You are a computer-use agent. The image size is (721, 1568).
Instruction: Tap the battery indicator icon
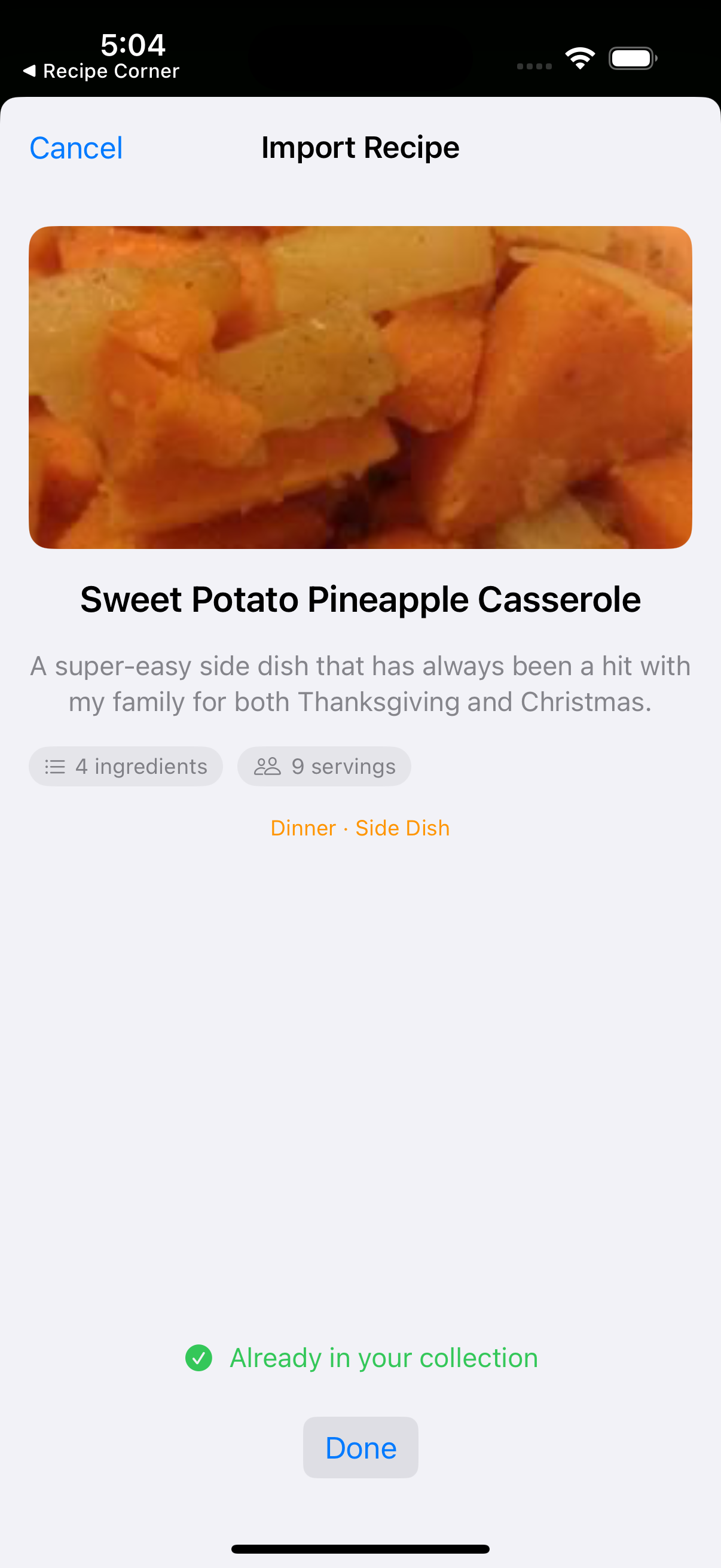coord(631,58)
